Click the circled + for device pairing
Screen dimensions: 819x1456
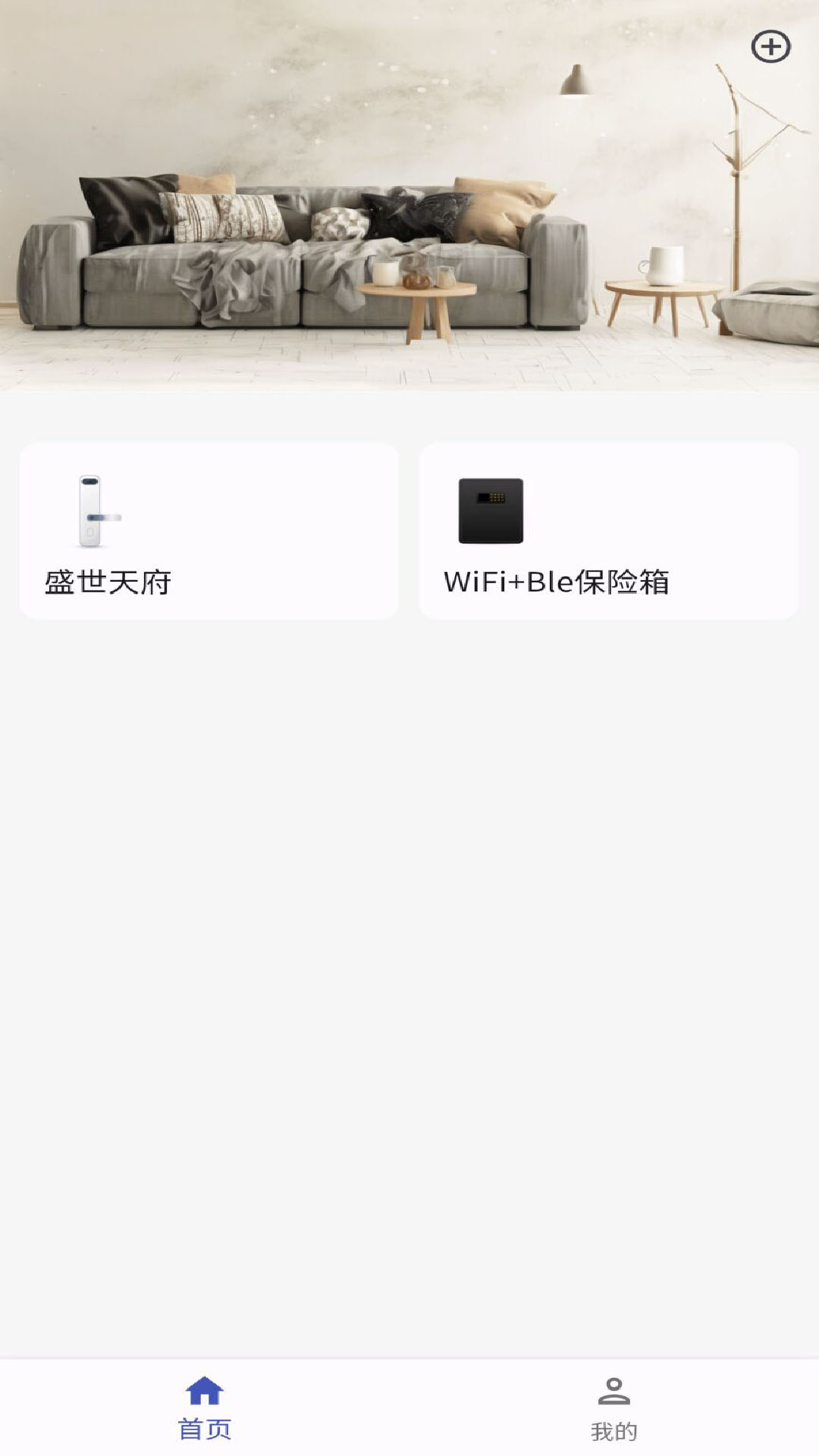pos(772,45)
